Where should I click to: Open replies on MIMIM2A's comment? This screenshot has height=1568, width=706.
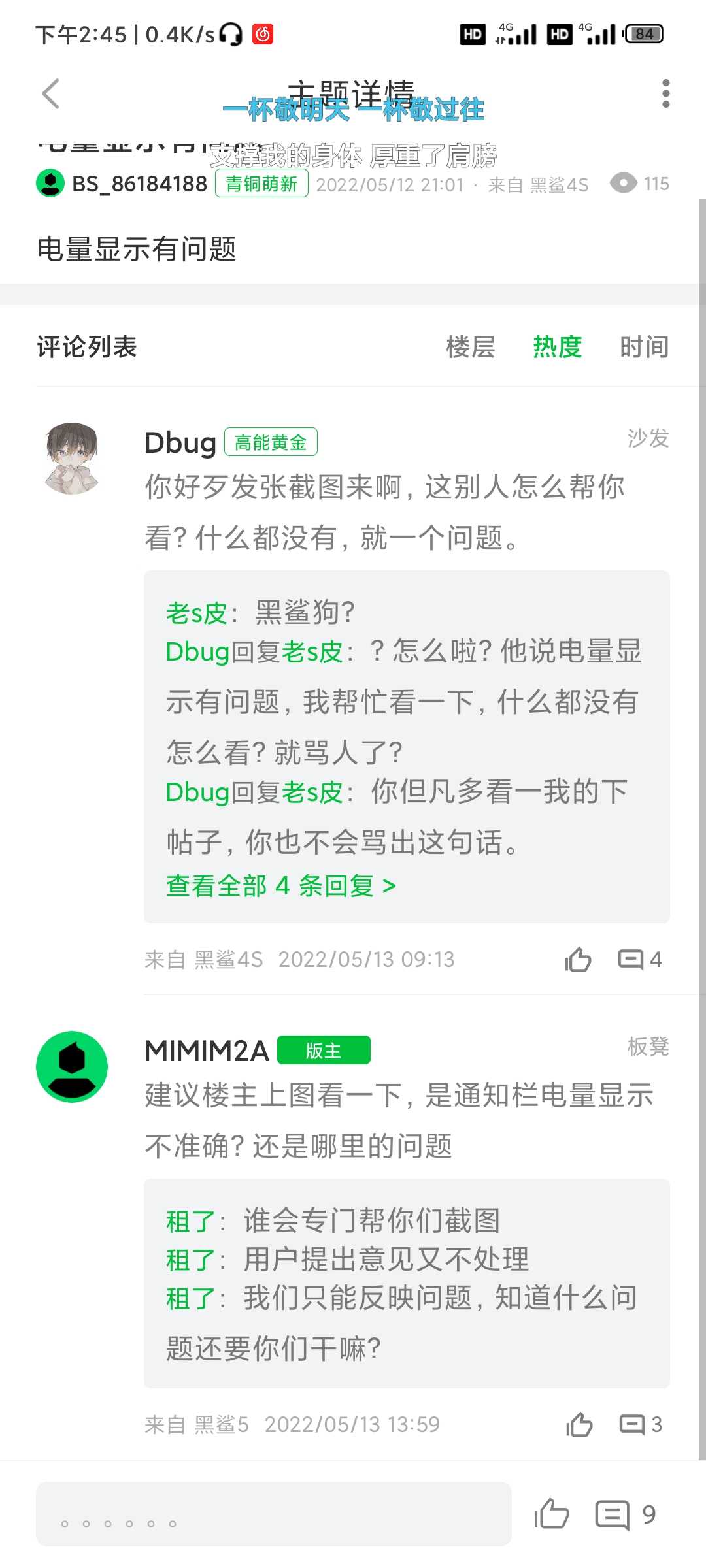641,1425
